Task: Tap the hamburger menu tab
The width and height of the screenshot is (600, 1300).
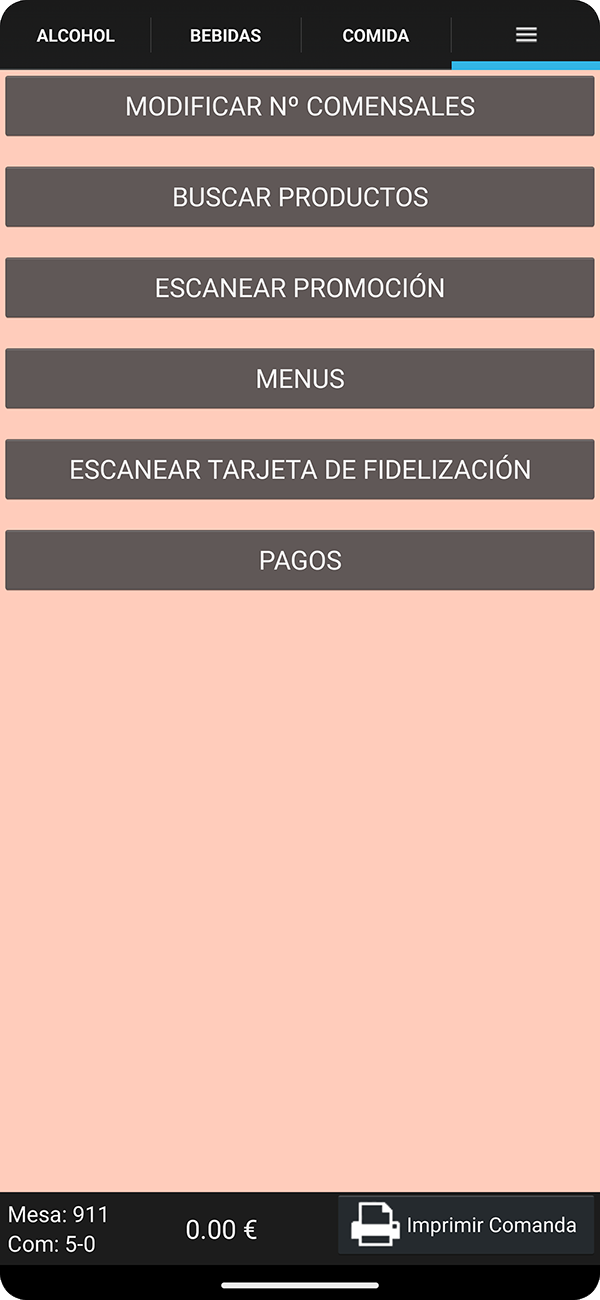Action: point(526,36)
